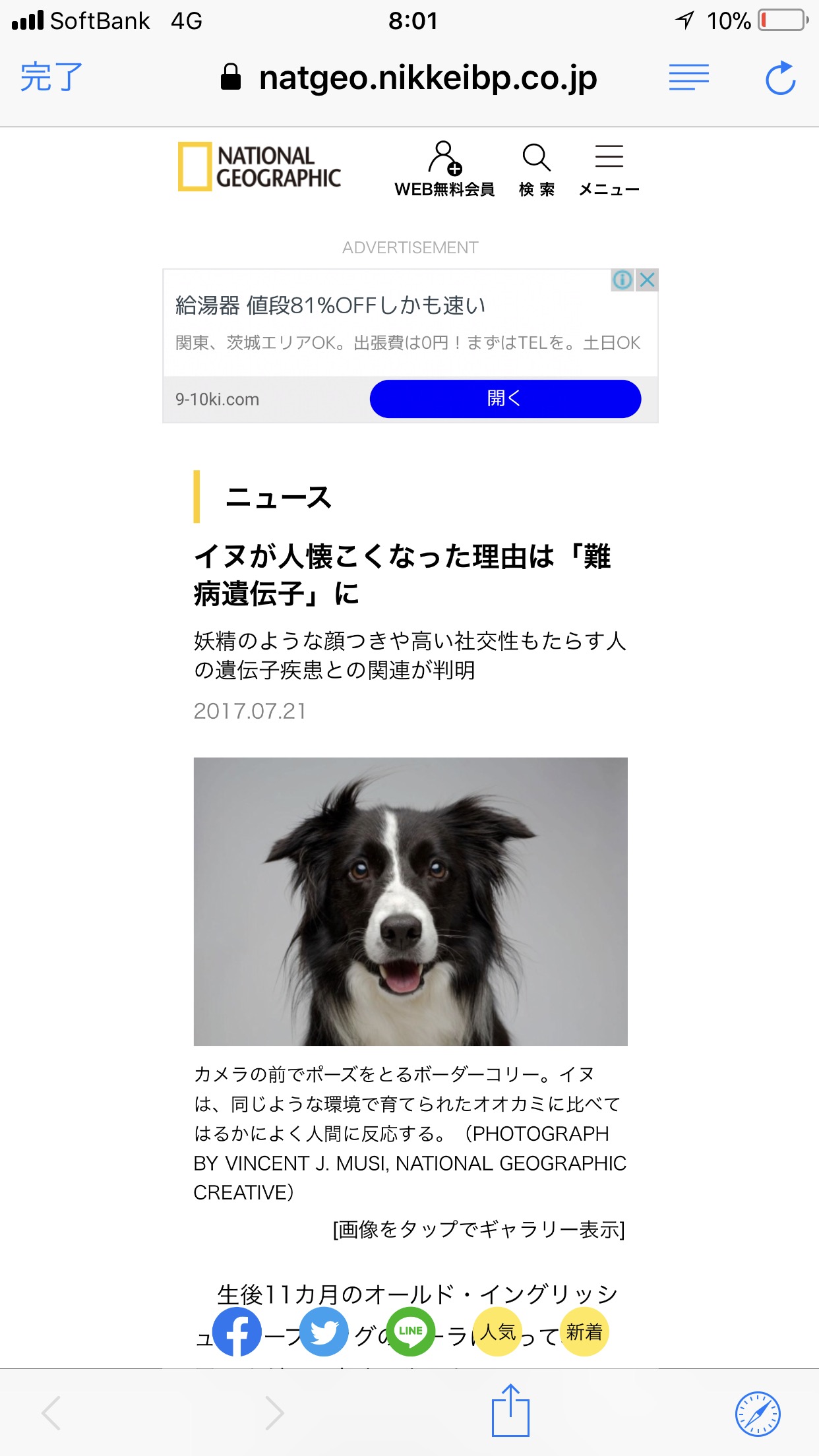Open the page in Safari
Screen dimensions: 819x1456
tap(758, 1414)
